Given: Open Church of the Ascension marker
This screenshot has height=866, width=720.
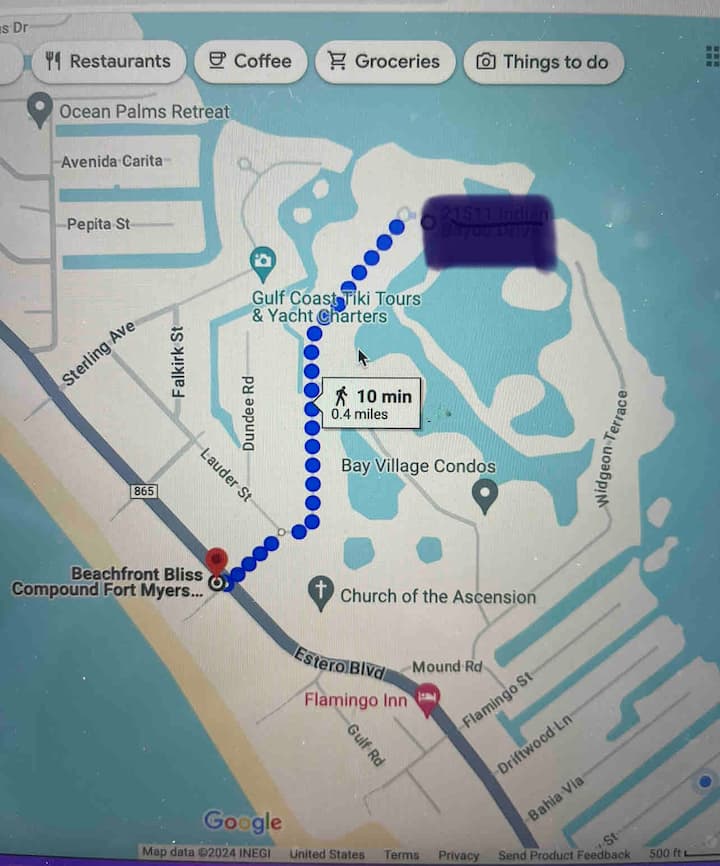Looking at the screenshot, I should [320, 592].
